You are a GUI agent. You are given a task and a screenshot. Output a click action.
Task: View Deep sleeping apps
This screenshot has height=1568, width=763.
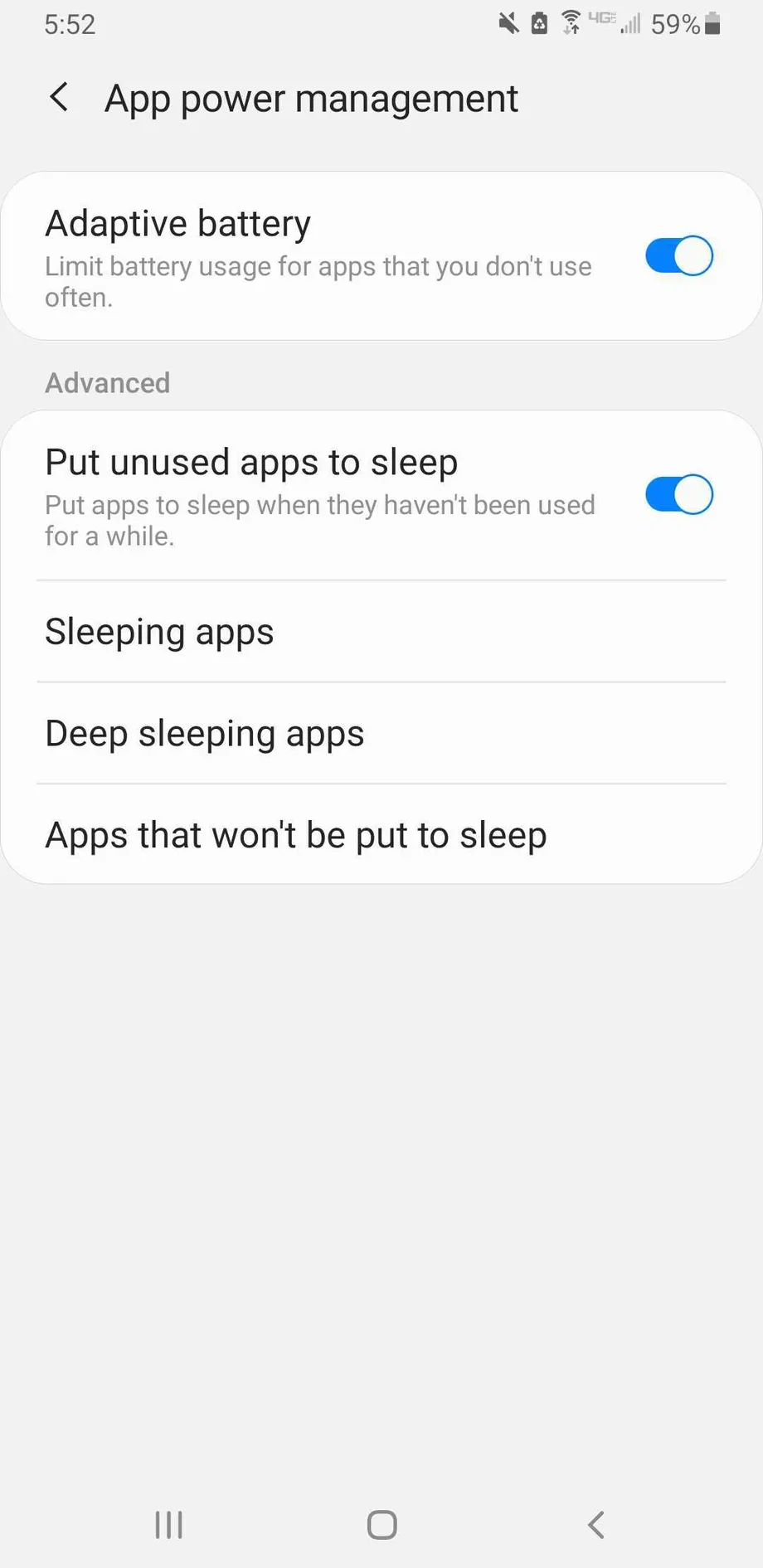click(381, 734)
